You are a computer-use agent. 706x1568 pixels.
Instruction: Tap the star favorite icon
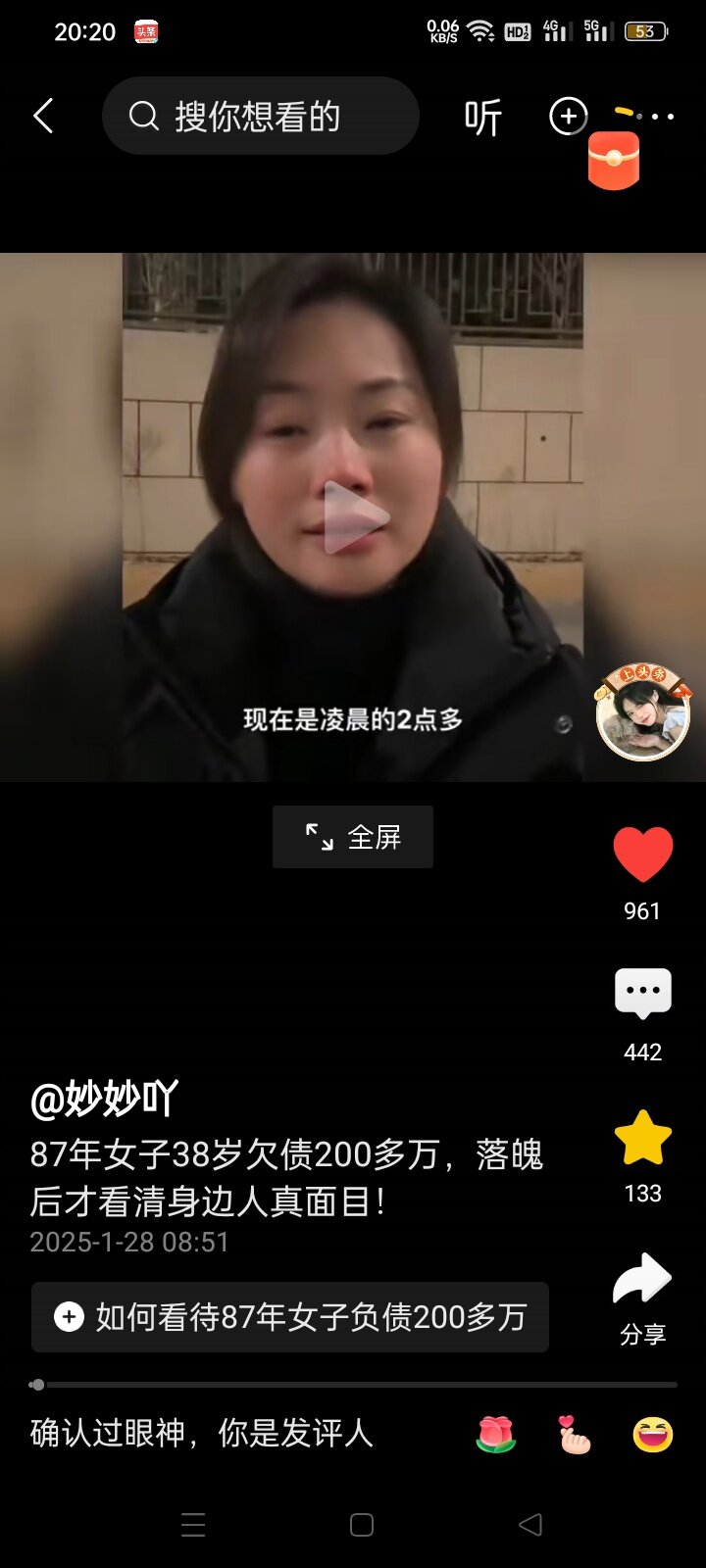tap(643, 1138)
